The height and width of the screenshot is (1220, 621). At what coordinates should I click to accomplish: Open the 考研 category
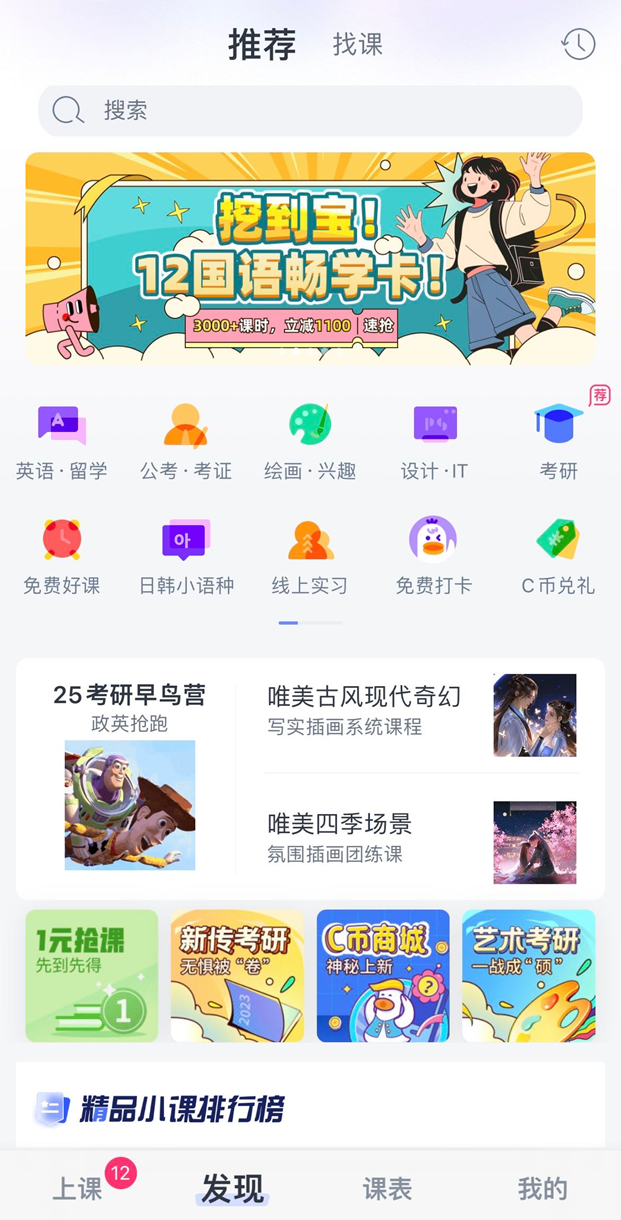pyautogui.click(x=558, y=443)
